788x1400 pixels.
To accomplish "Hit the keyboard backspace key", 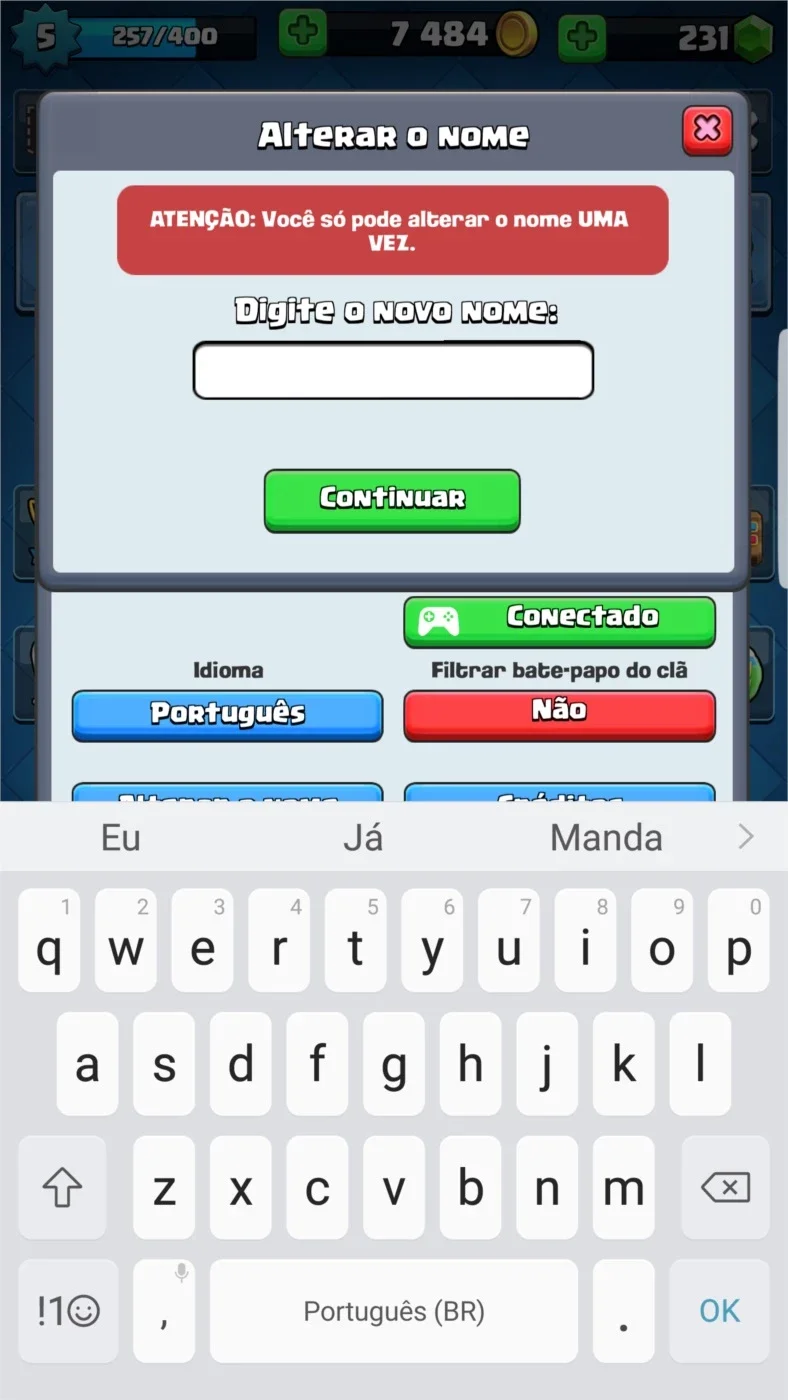I will (725, 1188).
